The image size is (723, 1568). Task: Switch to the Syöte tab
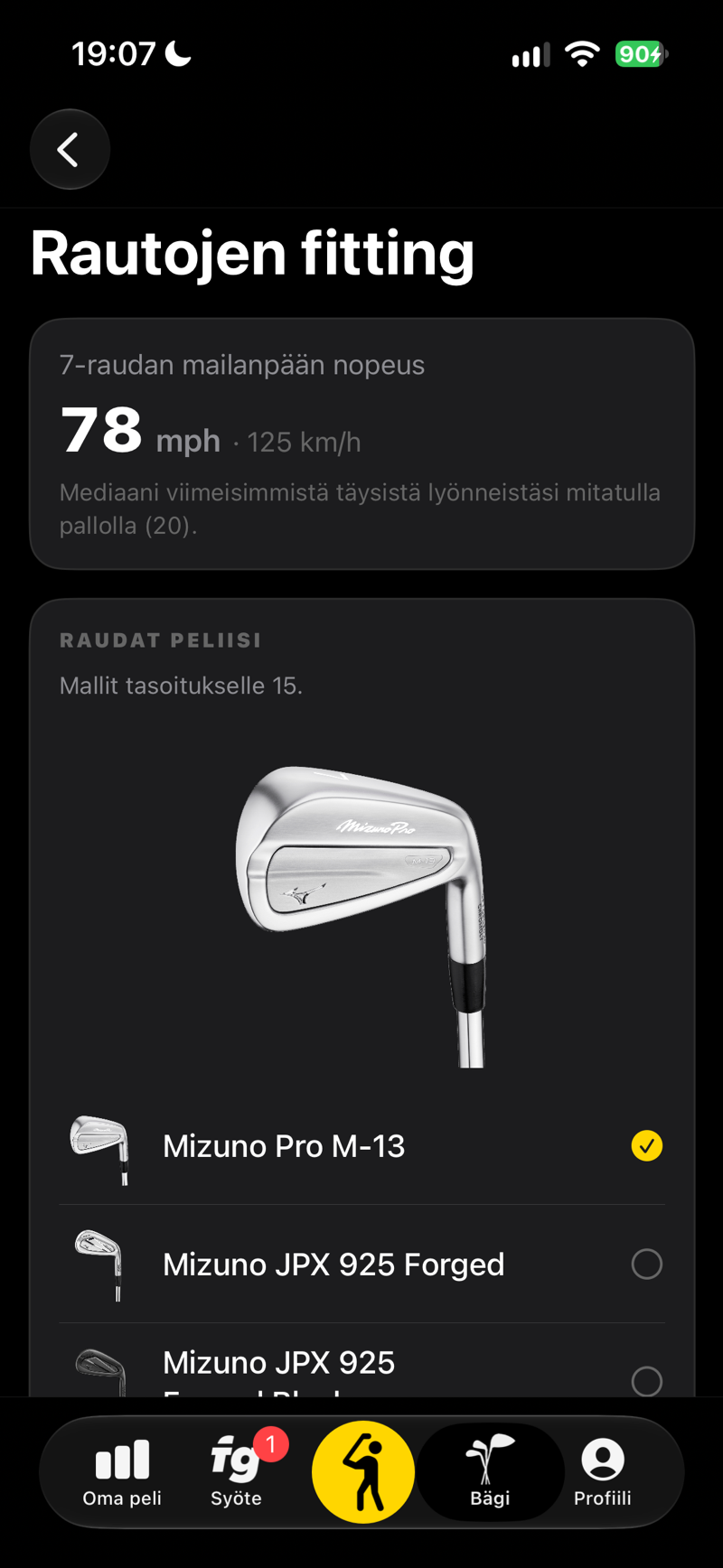click(237, 1472)
